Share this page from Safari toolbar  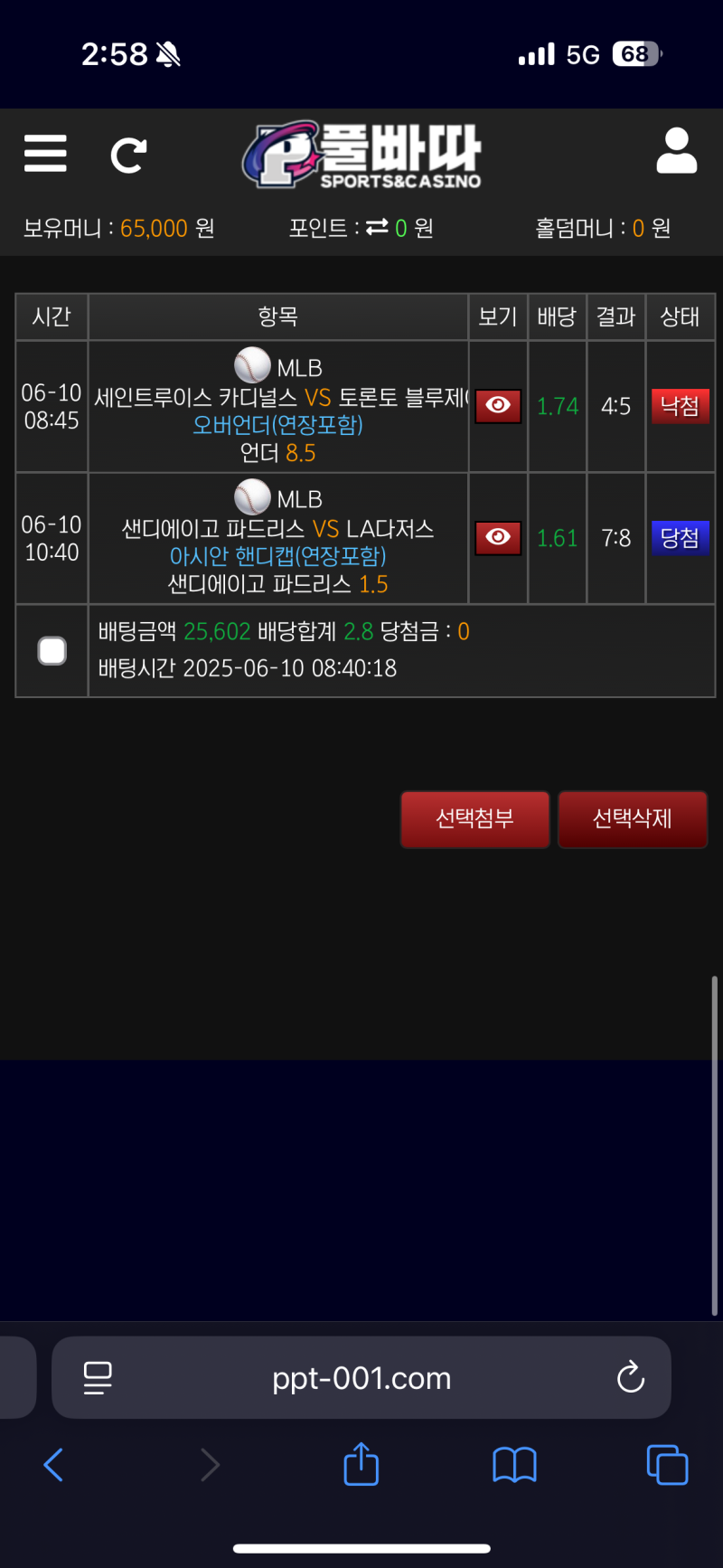pyautogui.click(x=361, y=1464)
